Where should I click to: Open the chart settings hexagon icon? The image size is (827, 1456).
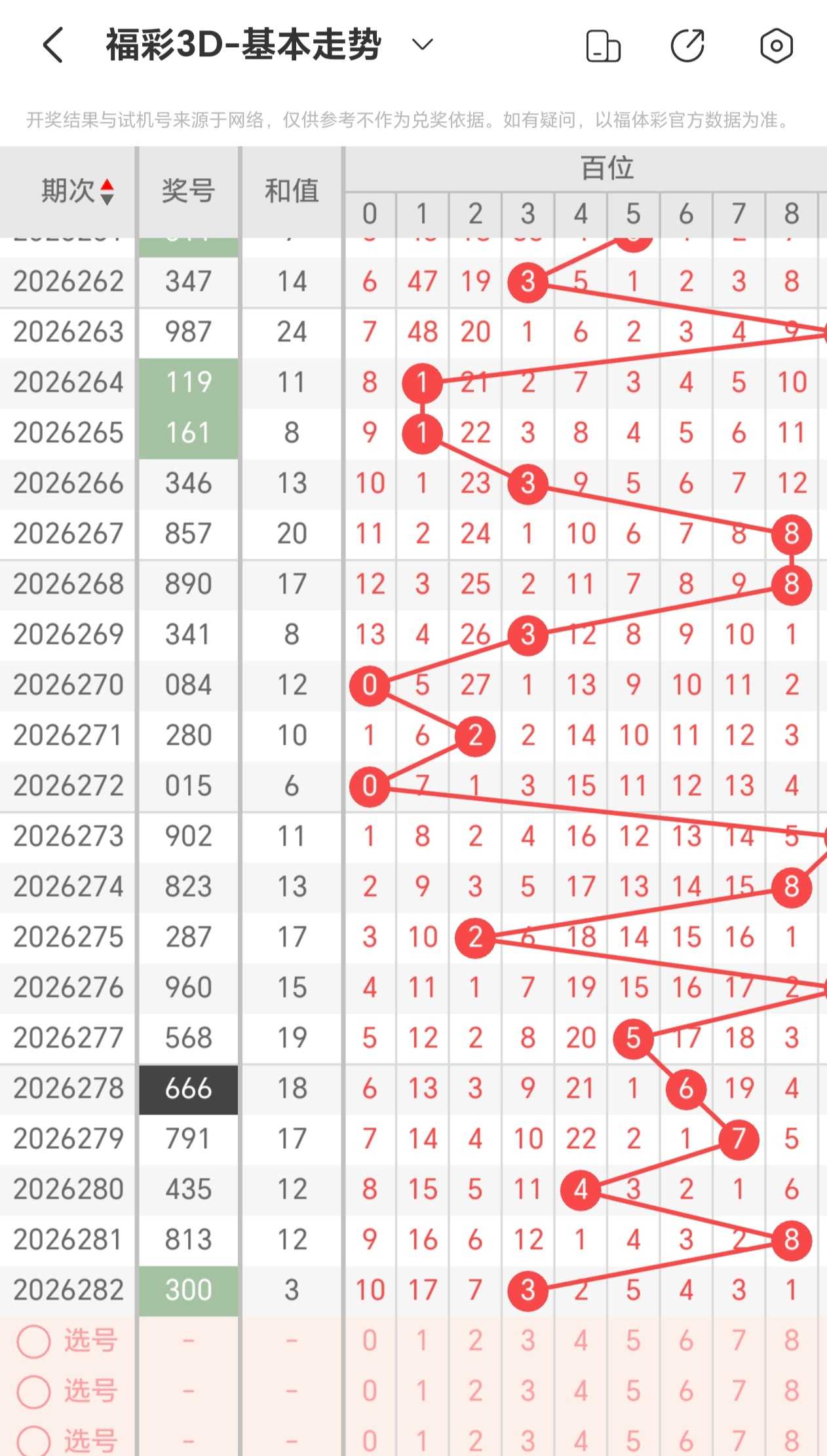coord(777,46)
